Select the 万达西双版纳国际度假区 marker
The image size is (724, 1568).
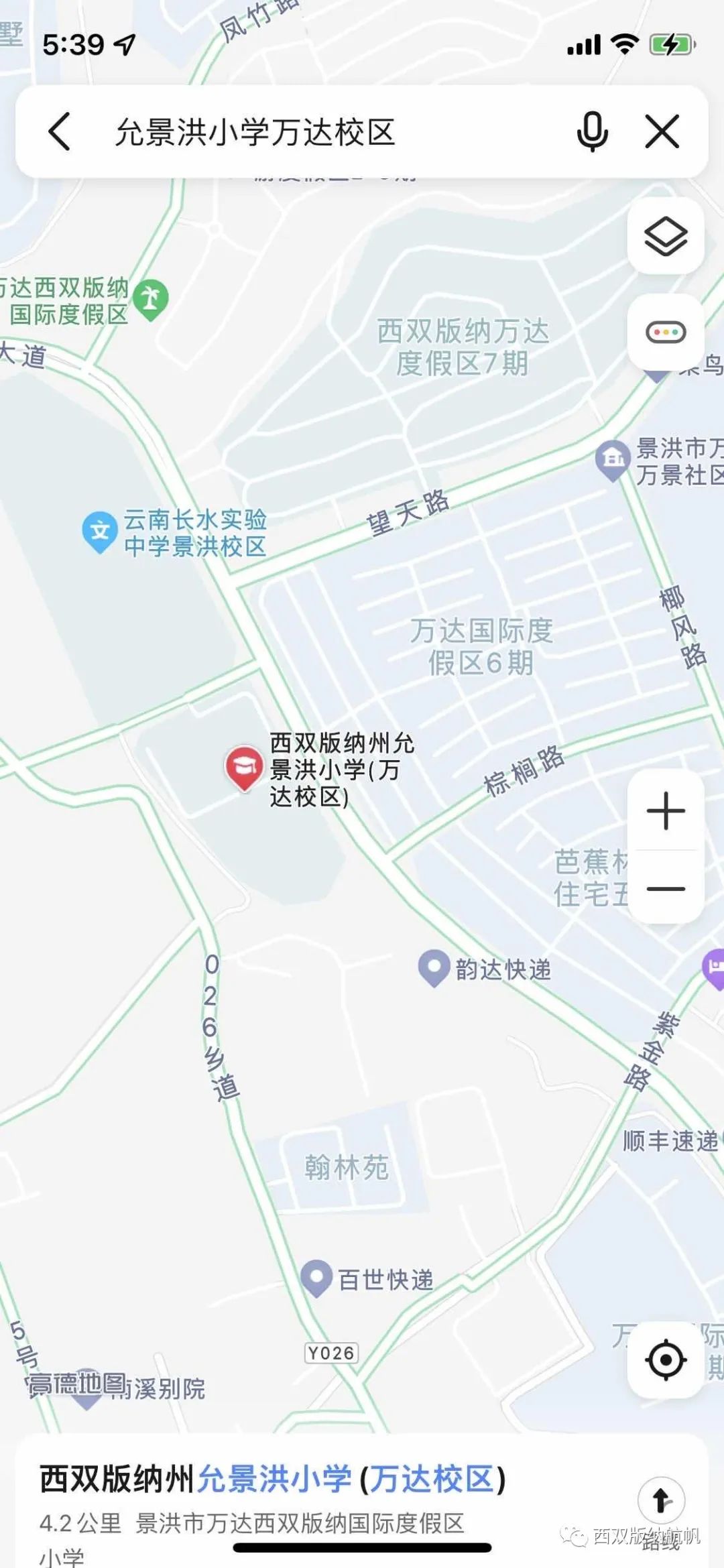click(x=151, y=300)
